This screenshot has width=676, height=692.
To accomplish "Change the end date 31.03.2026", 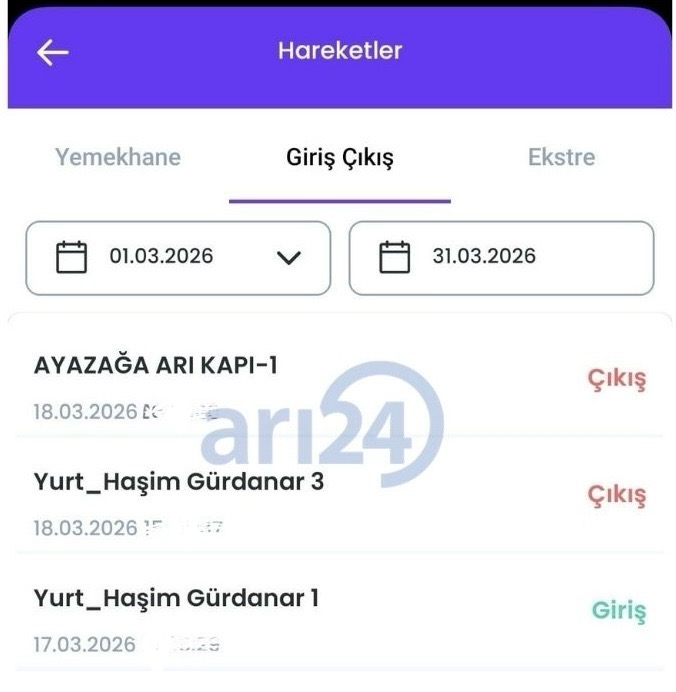I will (x=501, y=257).
